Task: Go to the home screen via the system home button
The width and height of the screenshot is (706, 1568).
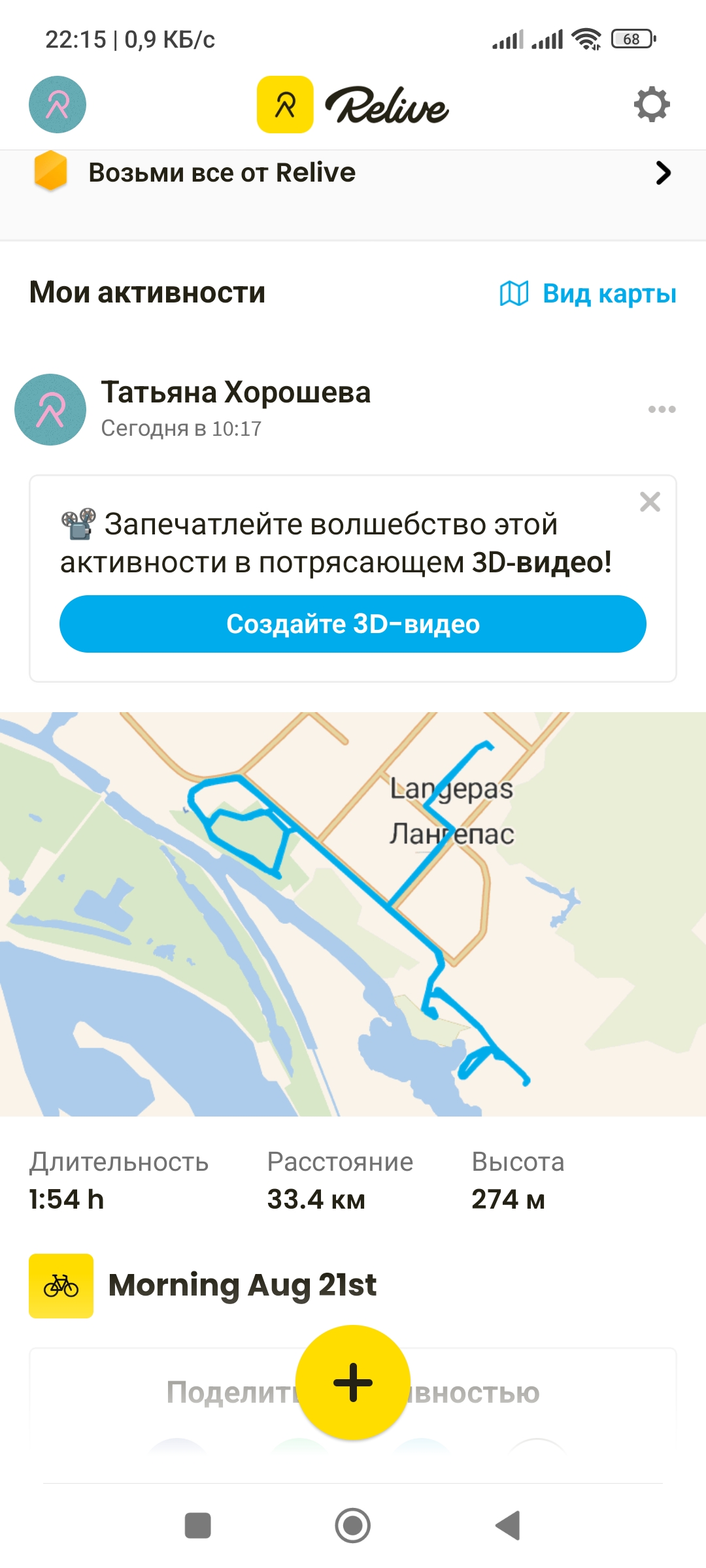Action: (x=353, y=1526)
